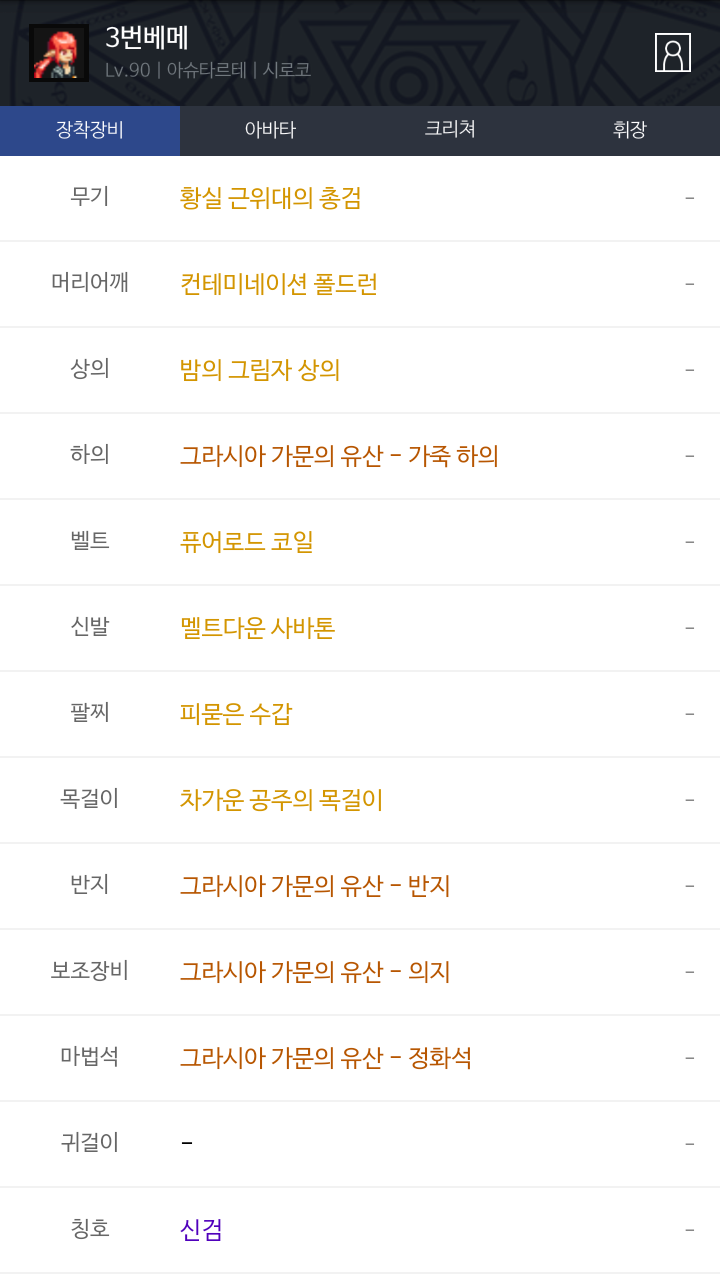Open the 휘장 tab
The height and width of the screenshot is (1280, 720).
click(630, 130)
